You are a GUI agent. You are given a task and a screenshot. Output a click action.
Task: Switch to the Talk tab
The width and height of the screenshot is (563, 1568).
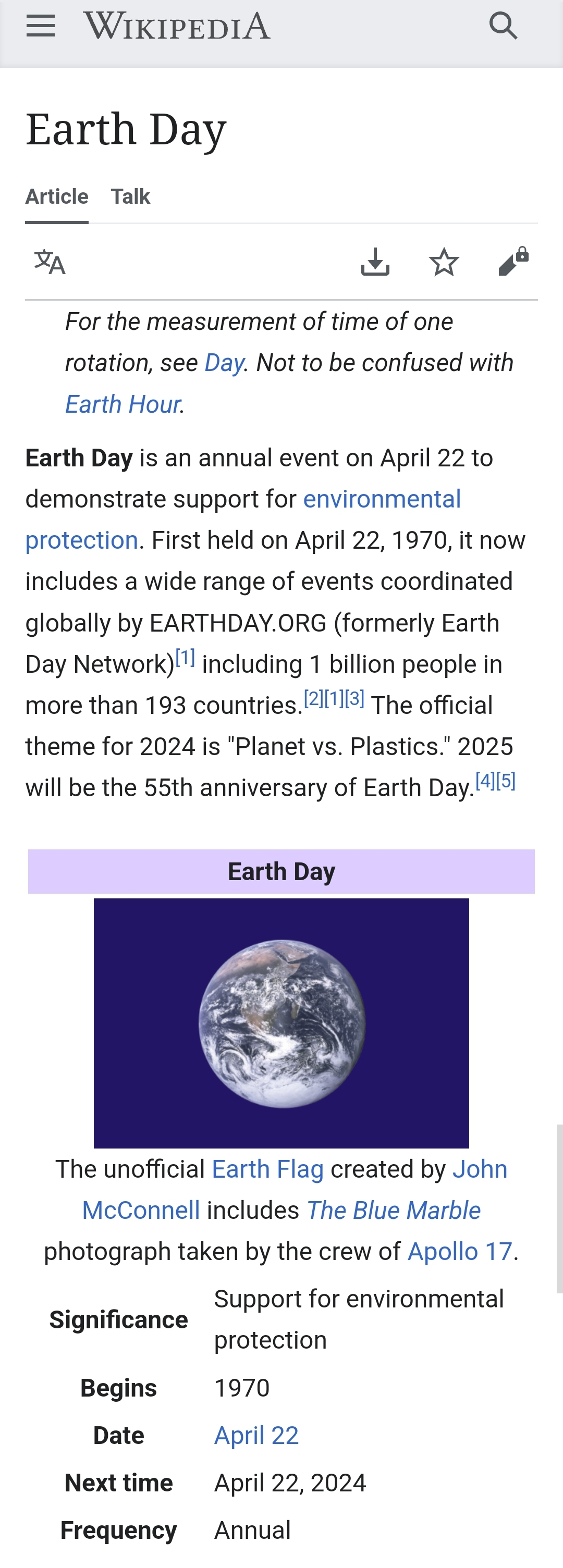[x=130, y=196]
